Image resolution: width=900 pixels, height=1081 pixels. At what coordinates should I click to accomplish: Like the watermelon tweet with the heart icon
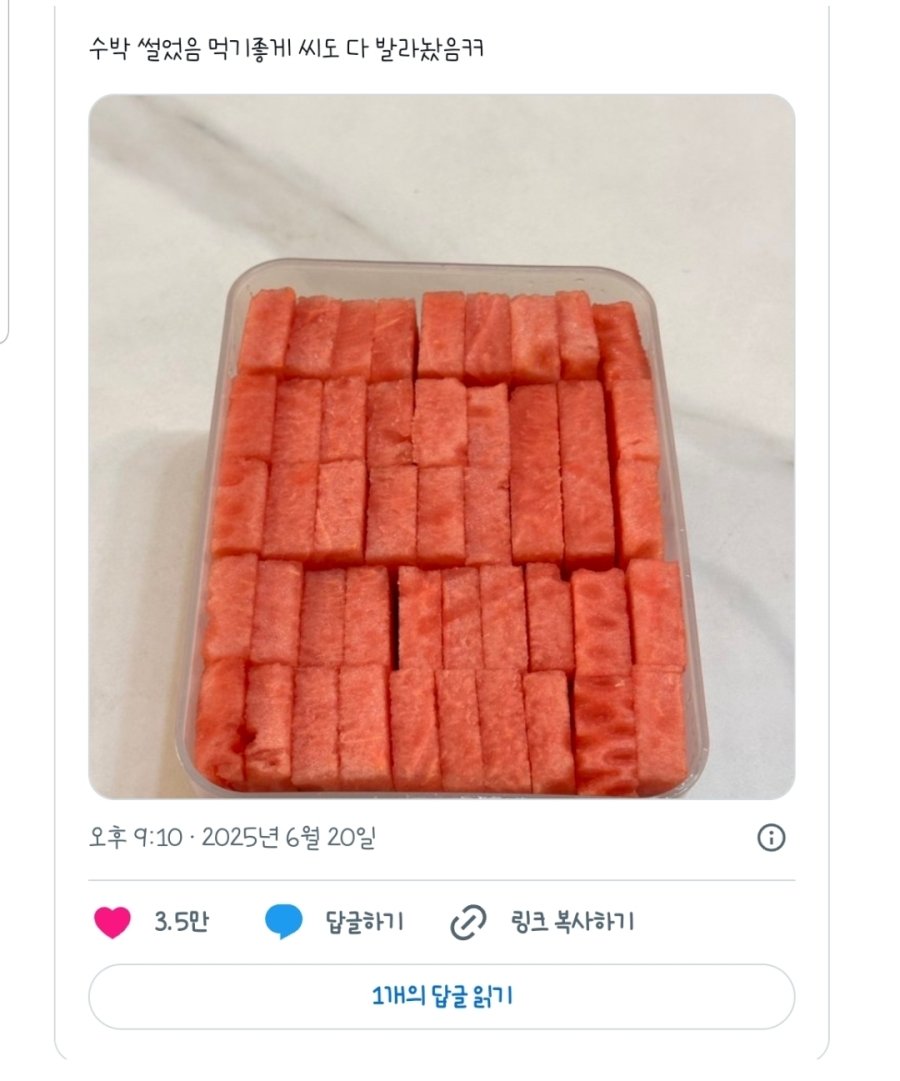tap(112, 921)
